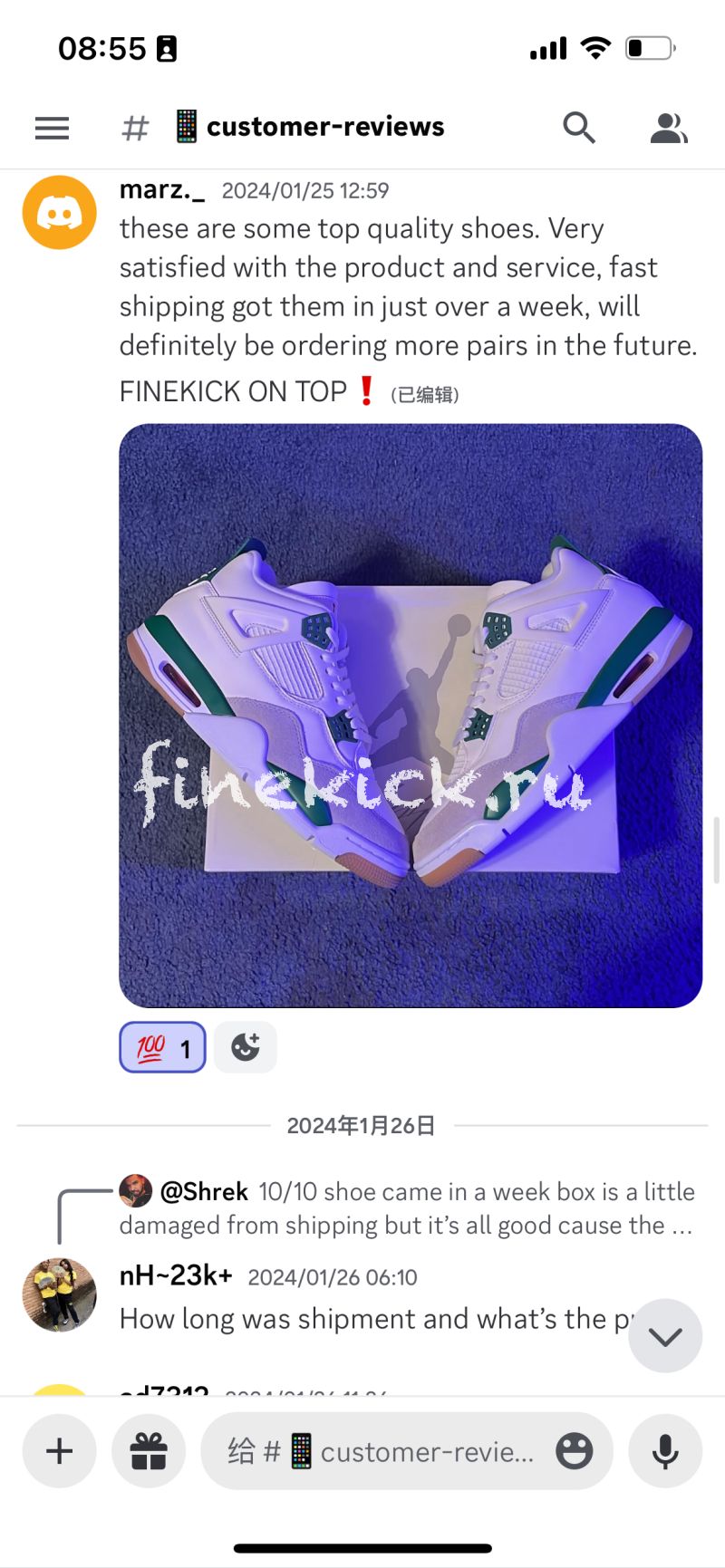
Task: Open the channel drawer hamburger menu
Action: coord(52,128)
